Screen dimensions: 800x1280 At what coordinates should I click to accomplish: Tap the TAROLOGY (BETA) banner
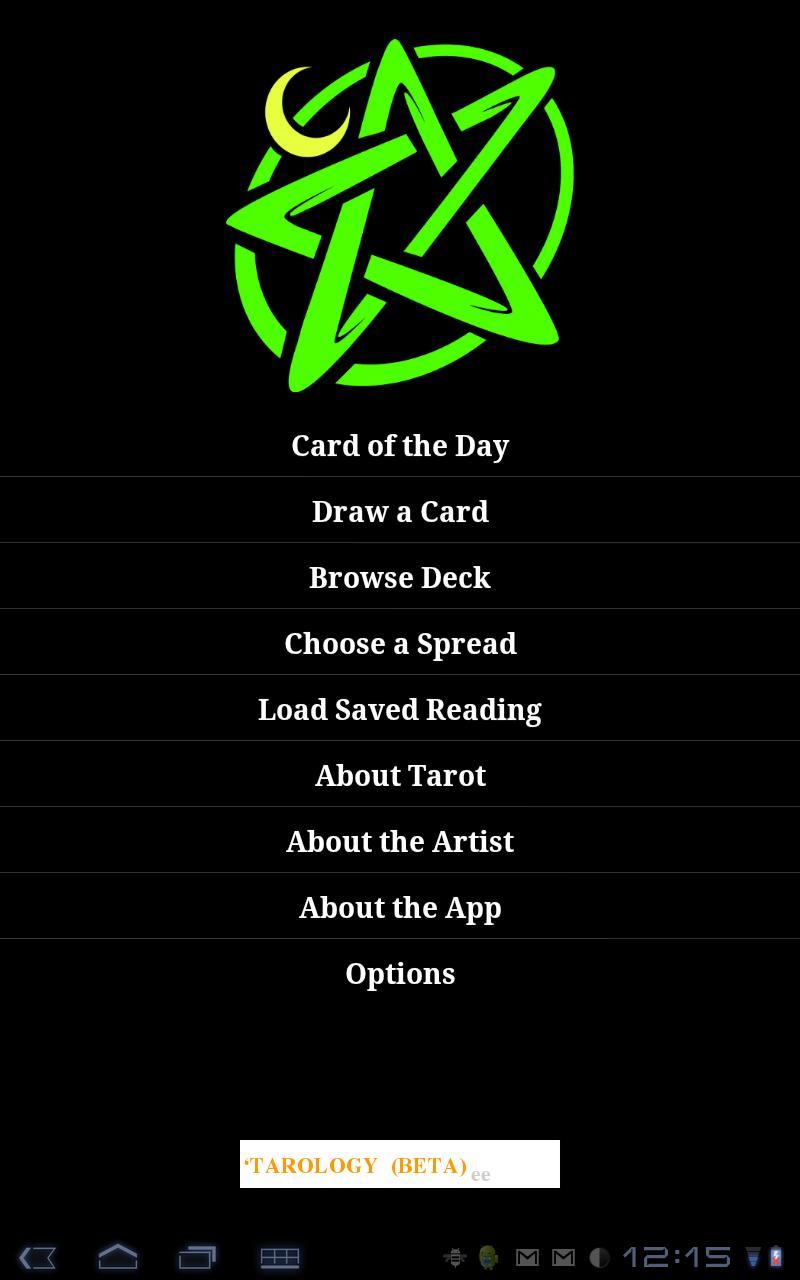pos(400,1165)
